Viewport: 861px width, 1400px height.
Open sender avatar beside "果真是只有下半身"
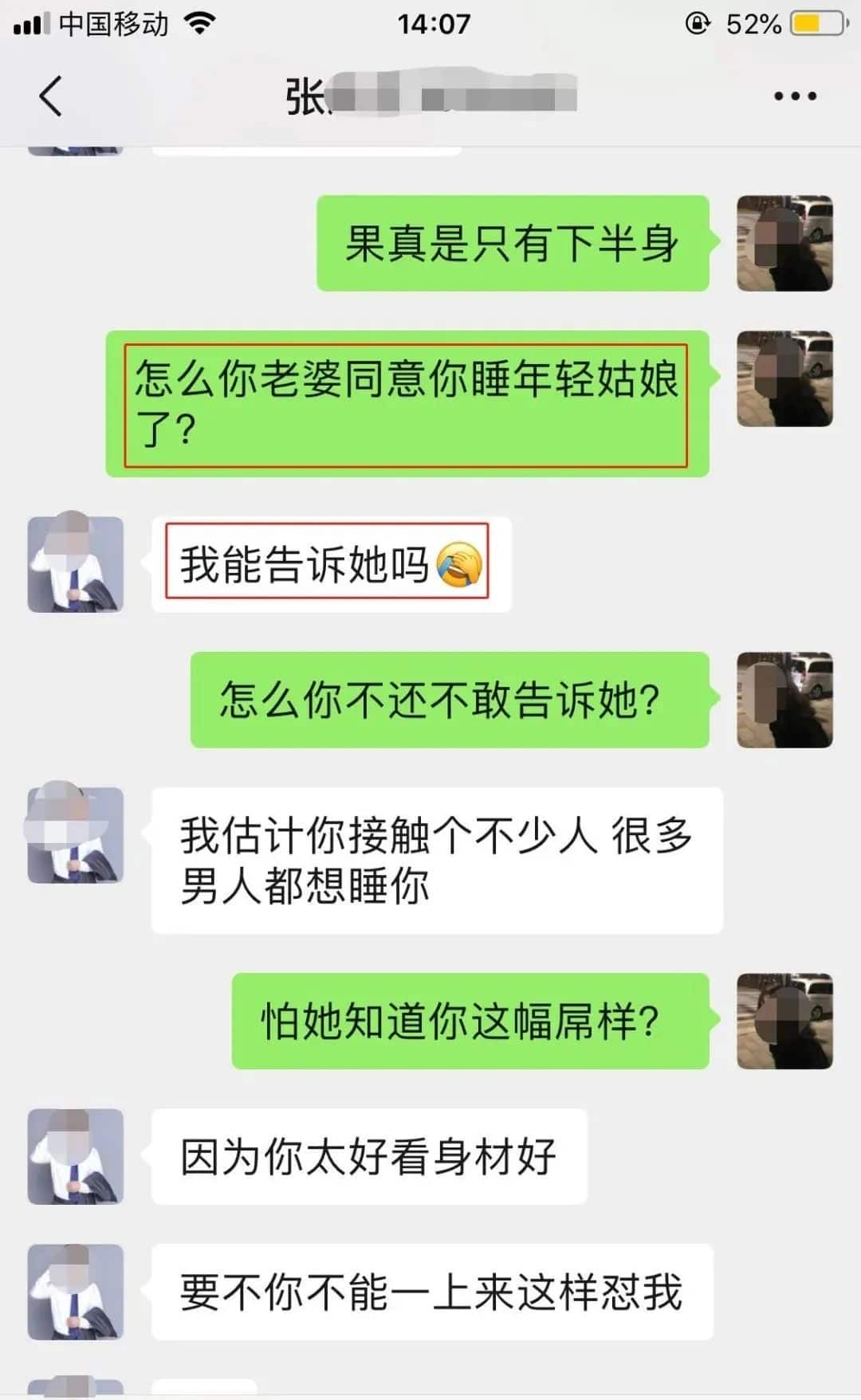[784, 243]
